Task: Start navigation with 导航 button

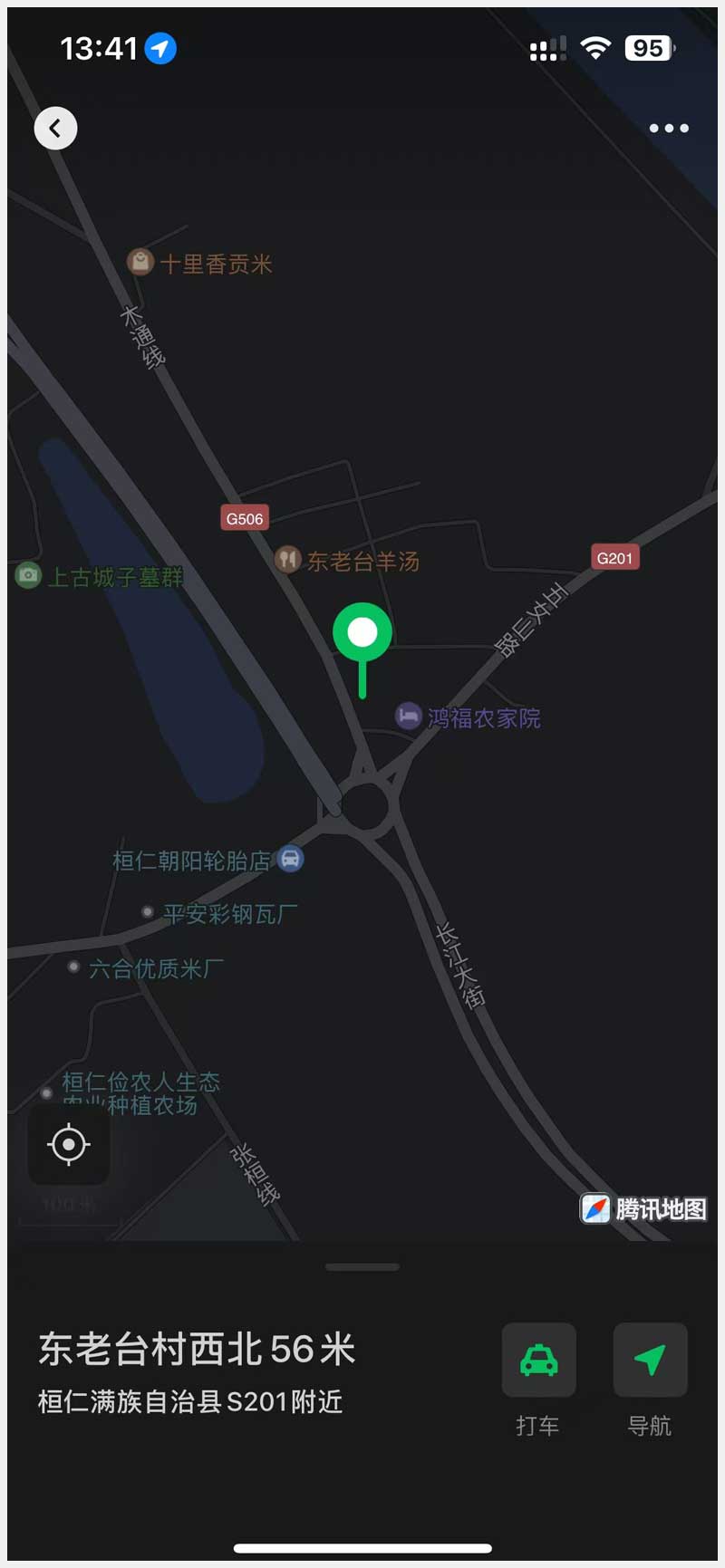Action: (650, 1360)
